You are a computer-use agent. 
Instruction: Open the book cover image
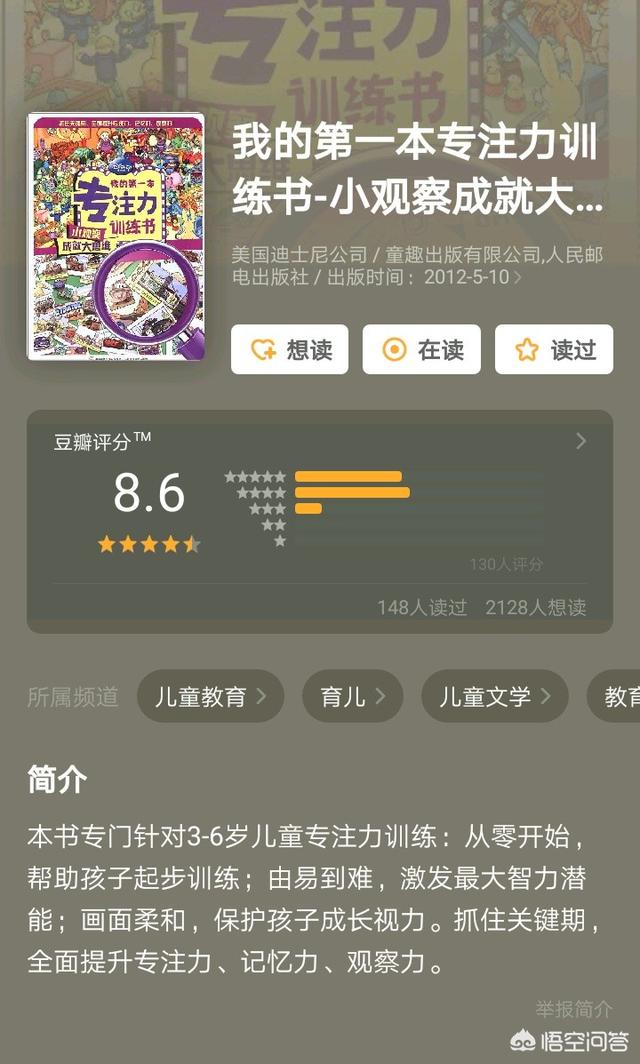[115, 237]
